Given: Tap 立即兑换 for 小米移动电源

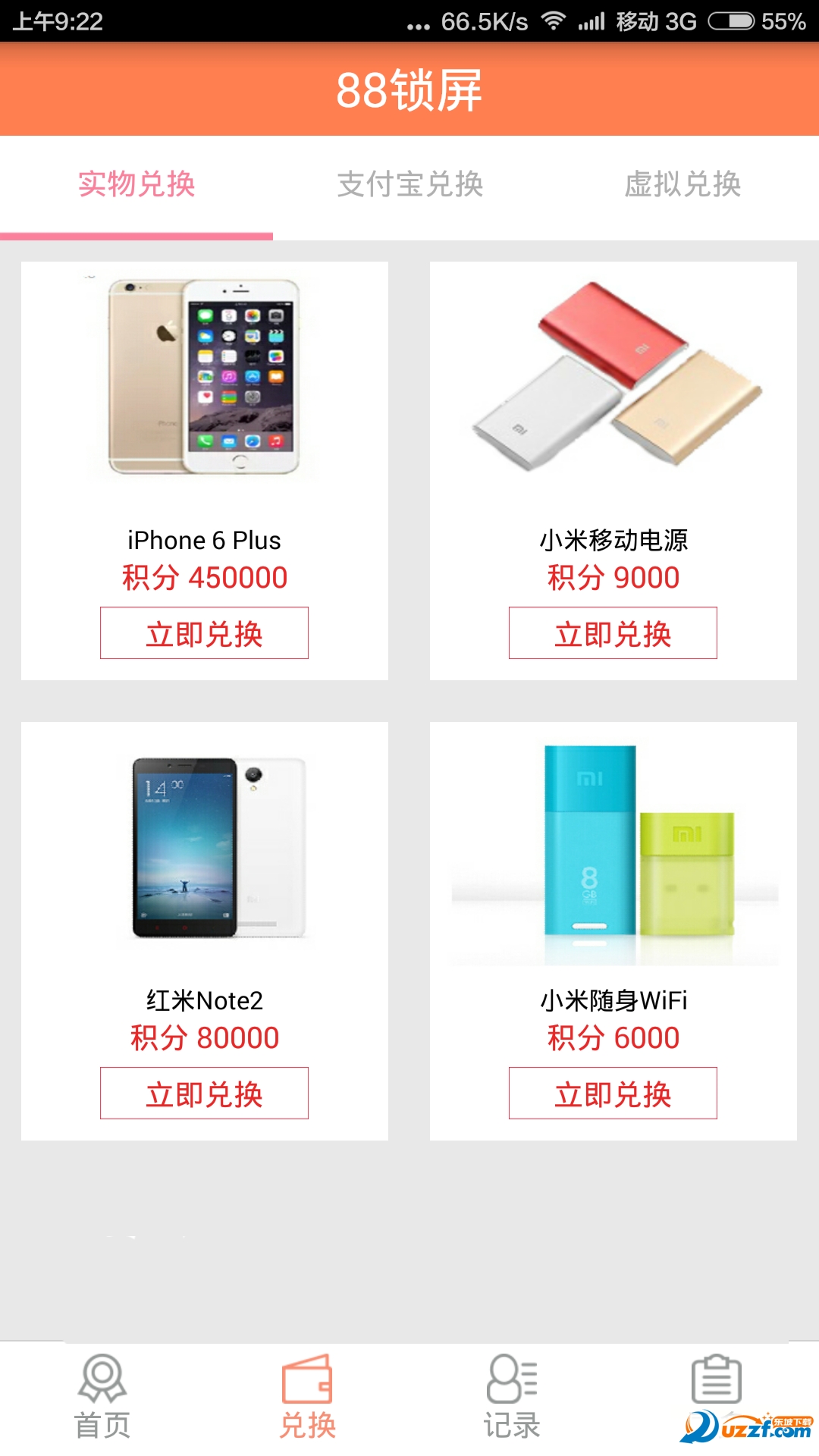Looking at the screenshot, I should [x=613, y=633].
